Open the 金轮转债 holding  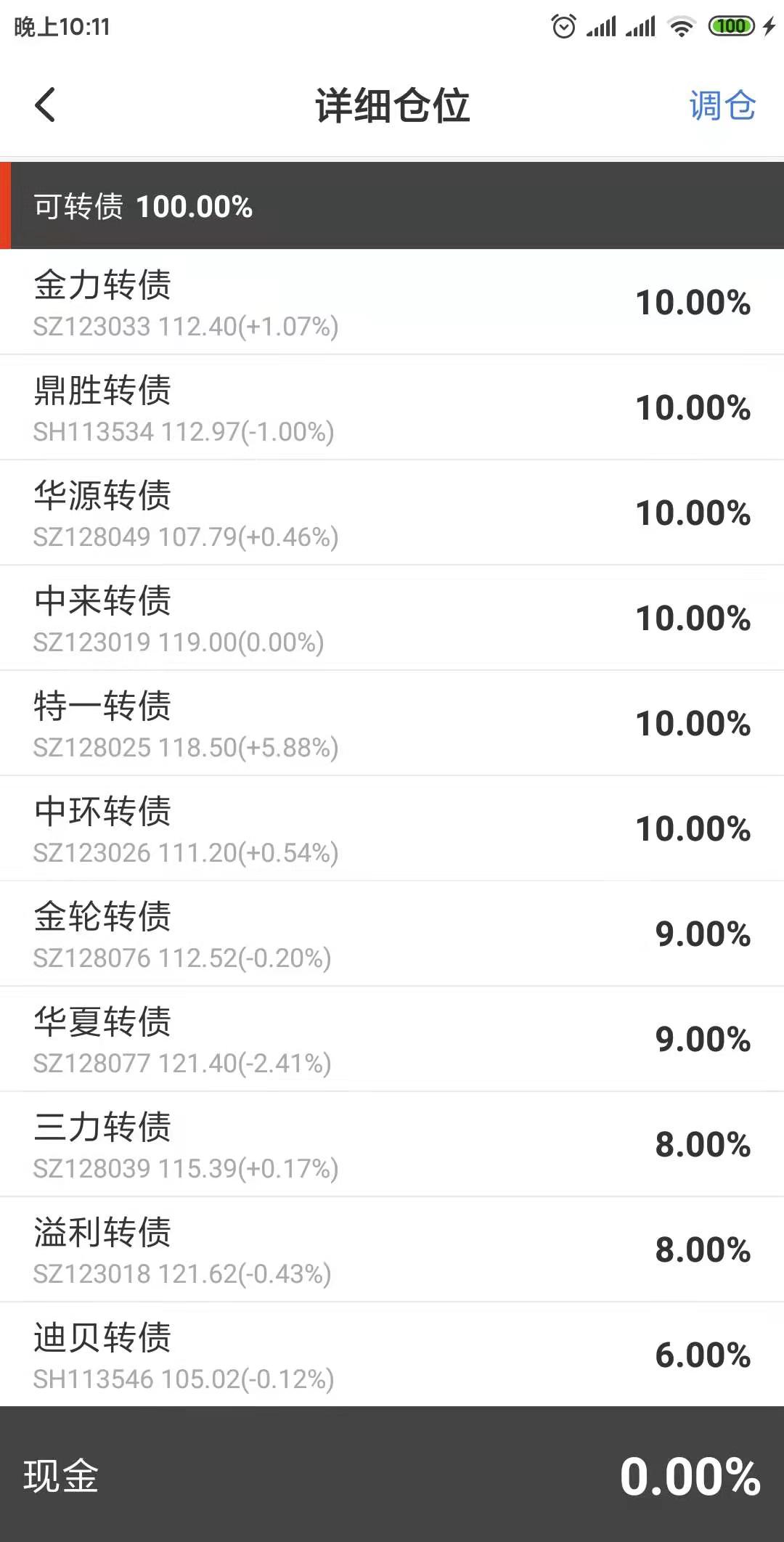coord(392,934)
